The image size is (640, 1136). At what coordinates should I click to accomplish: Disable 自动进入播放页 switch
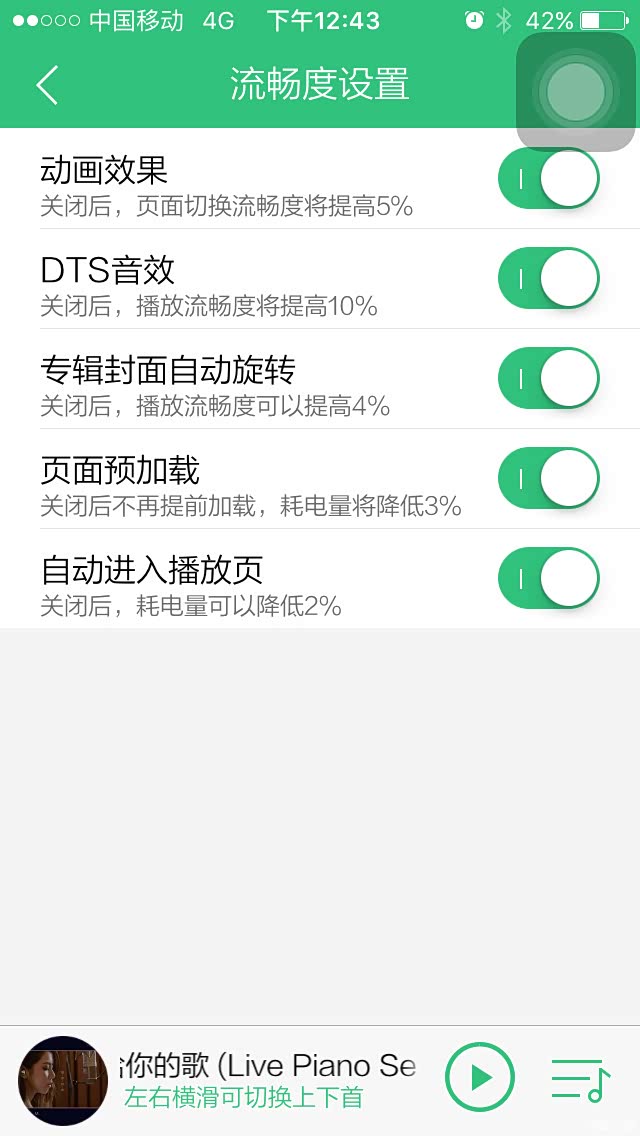coord(548,578)
